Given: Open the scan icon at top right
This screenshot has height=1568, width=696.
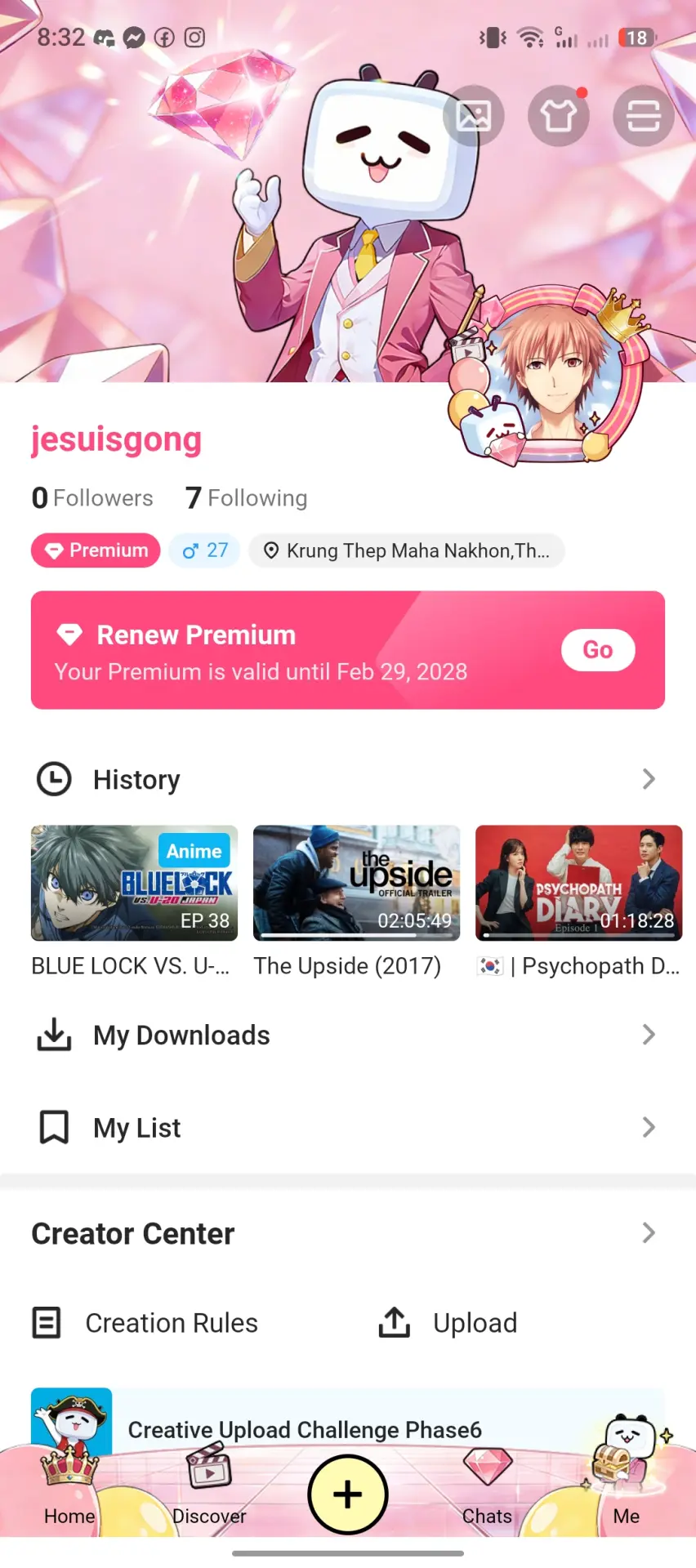Looking at the screenshot, I should click(x=644, y=116).
